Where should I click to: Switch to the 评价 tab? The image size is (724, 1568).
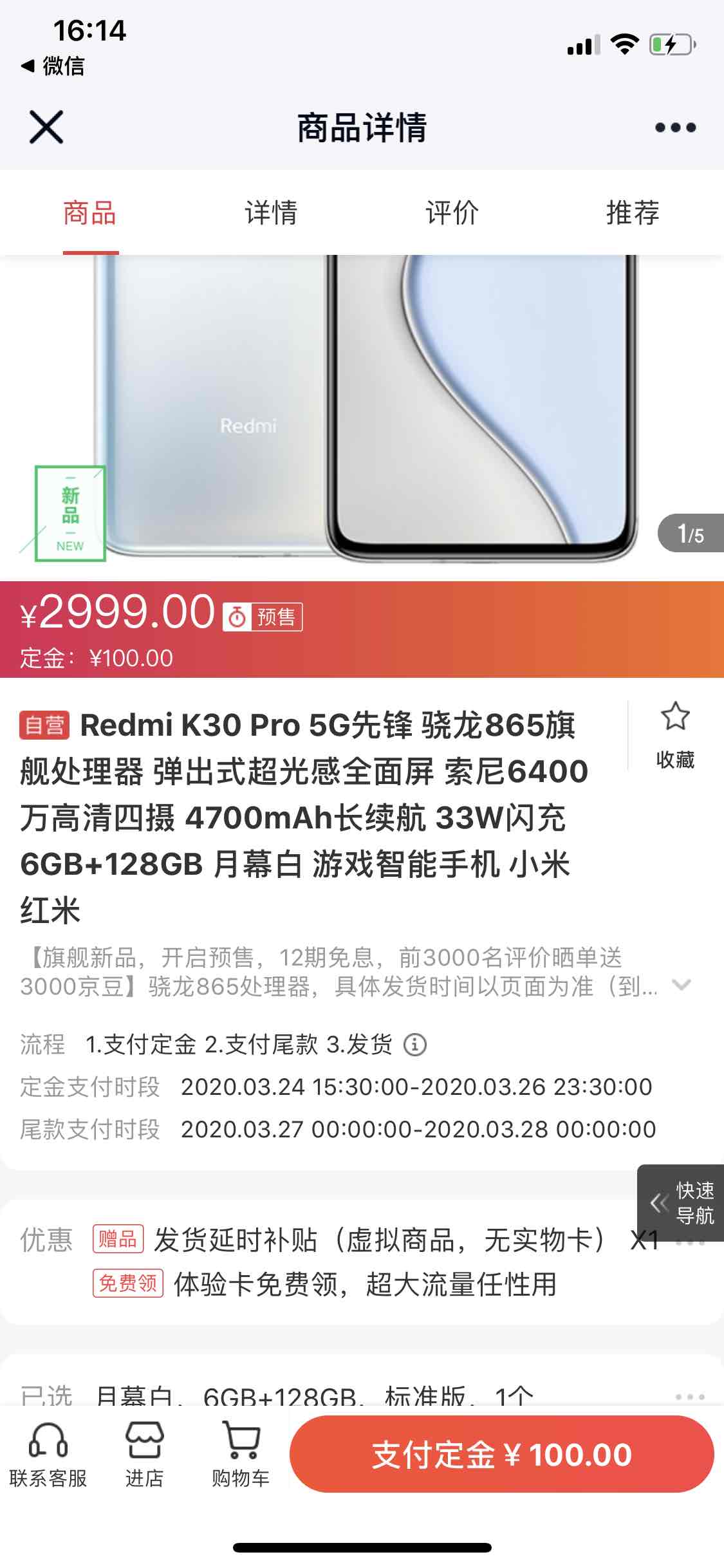452,213
